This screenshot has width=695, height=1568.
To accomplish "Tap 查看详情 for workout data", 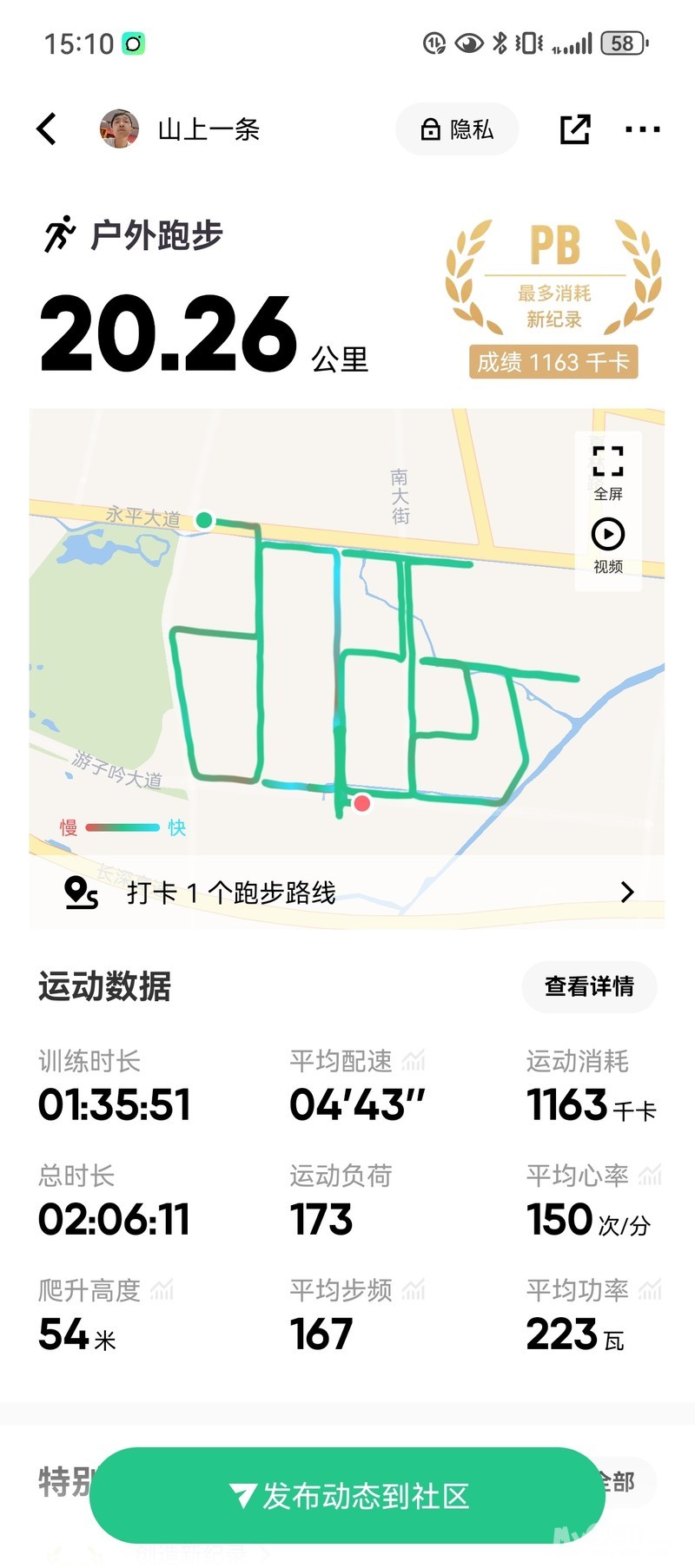I will pyautogui.click(x=589, y=986).
